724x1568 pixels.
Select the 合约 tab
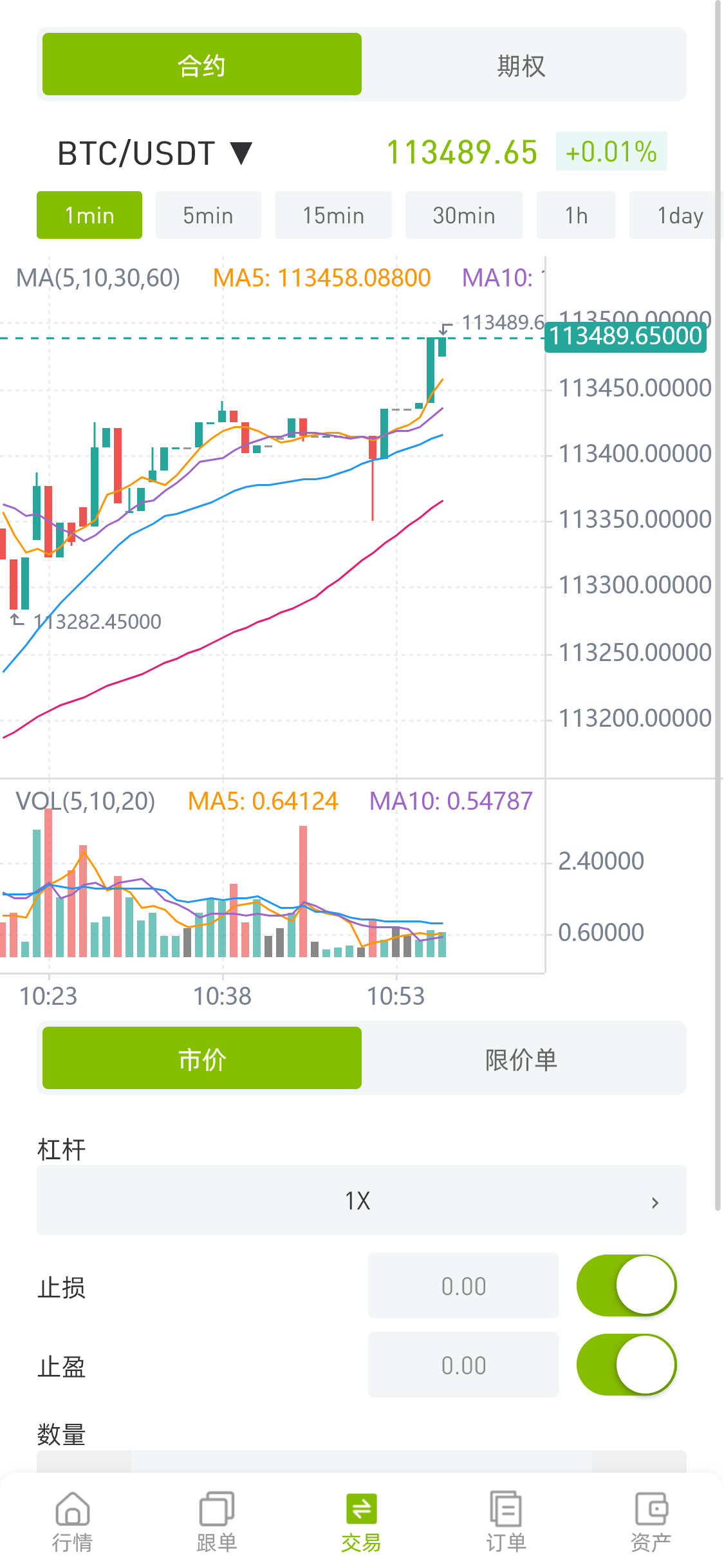[202, 65]
